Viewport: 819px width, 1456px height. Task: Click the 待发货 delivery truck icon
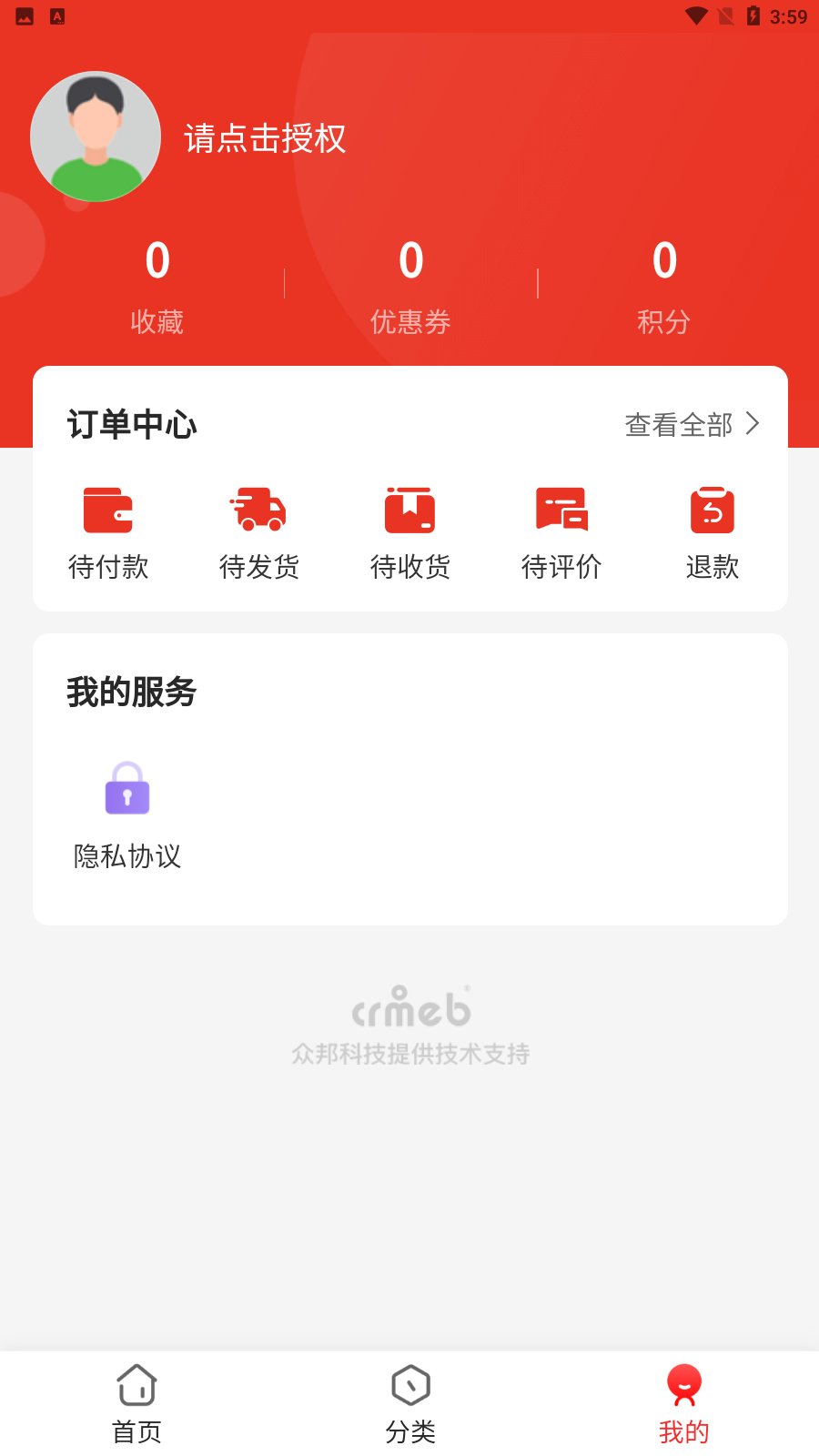click(x=258, y=510)
